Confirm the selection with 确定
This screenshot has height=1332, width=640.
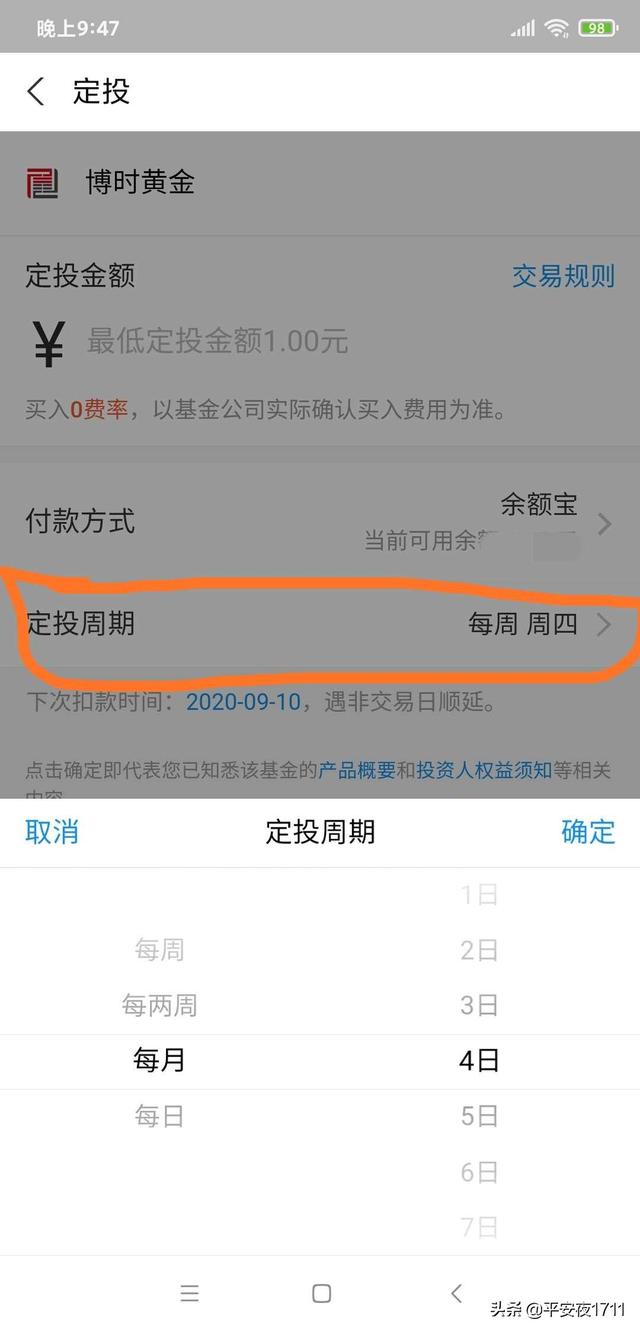tap(588, 832)
